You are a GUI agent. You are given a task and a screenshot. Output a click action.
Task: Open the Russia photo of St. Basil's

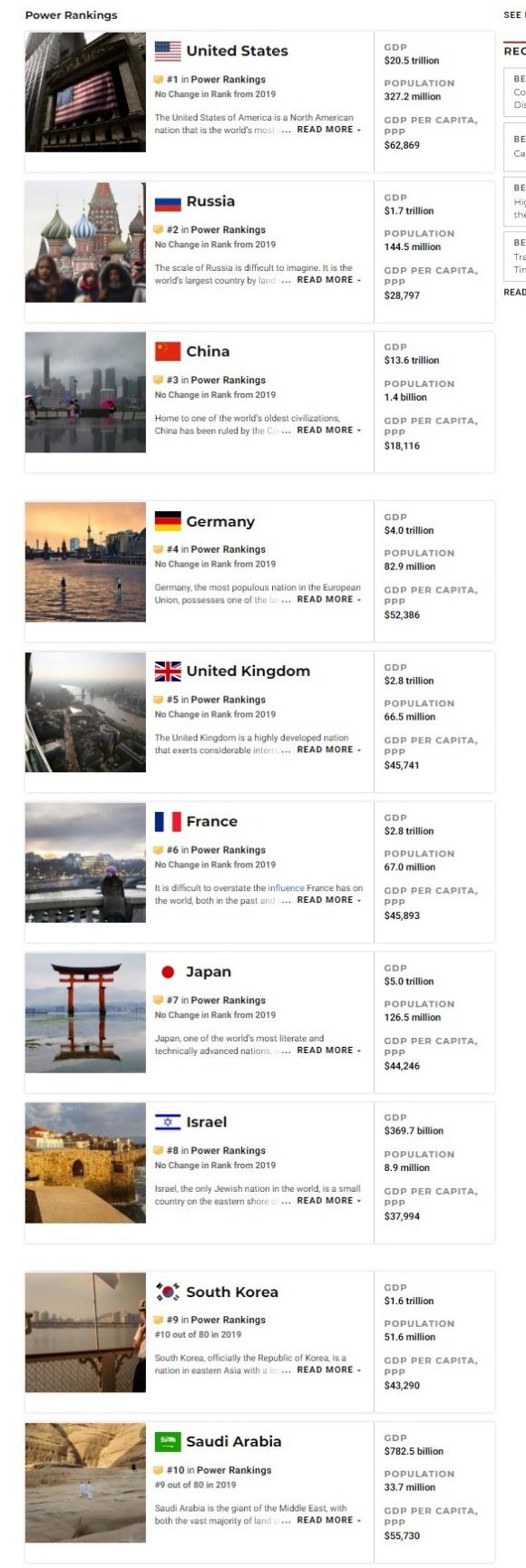[x=85, y=242]
